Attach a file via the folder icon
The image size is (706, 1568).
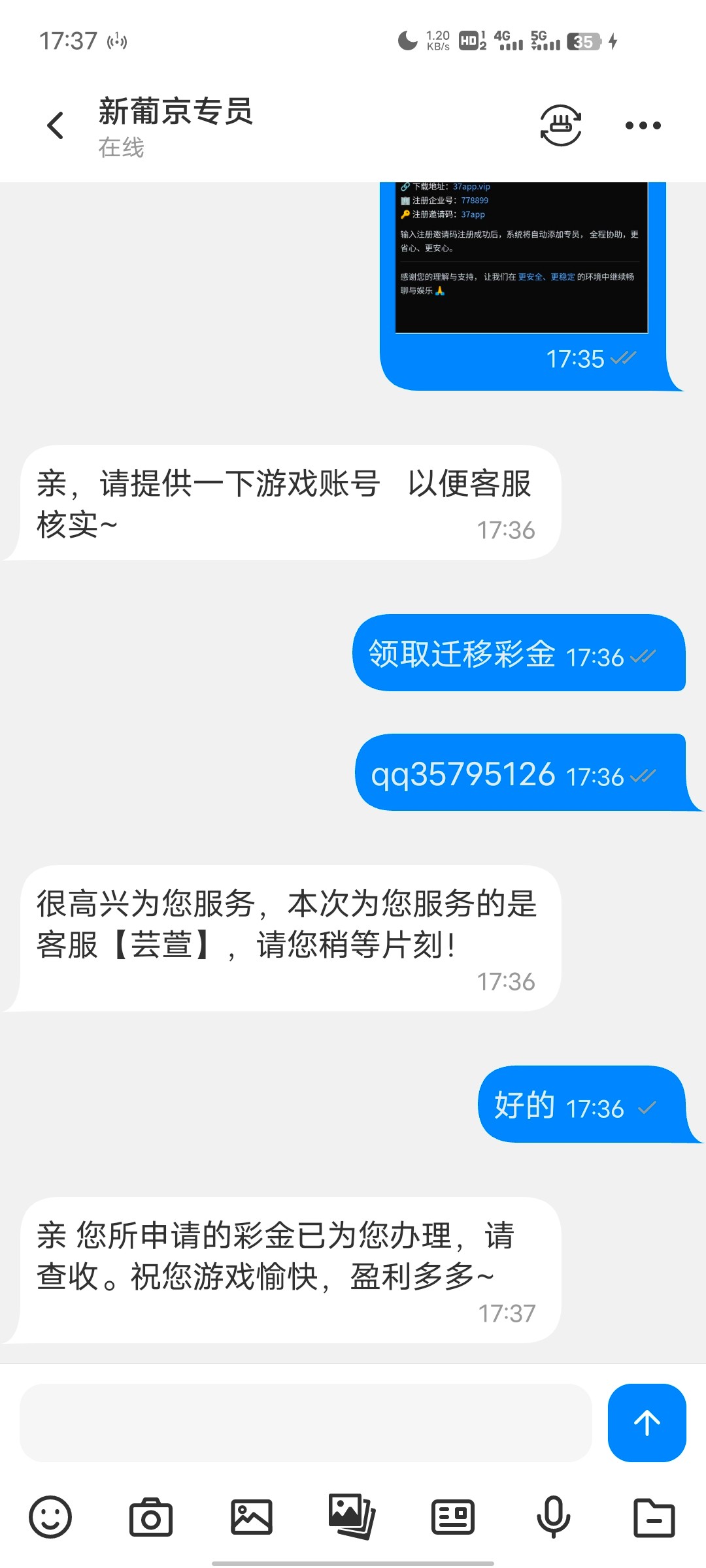click(654, 1516)
